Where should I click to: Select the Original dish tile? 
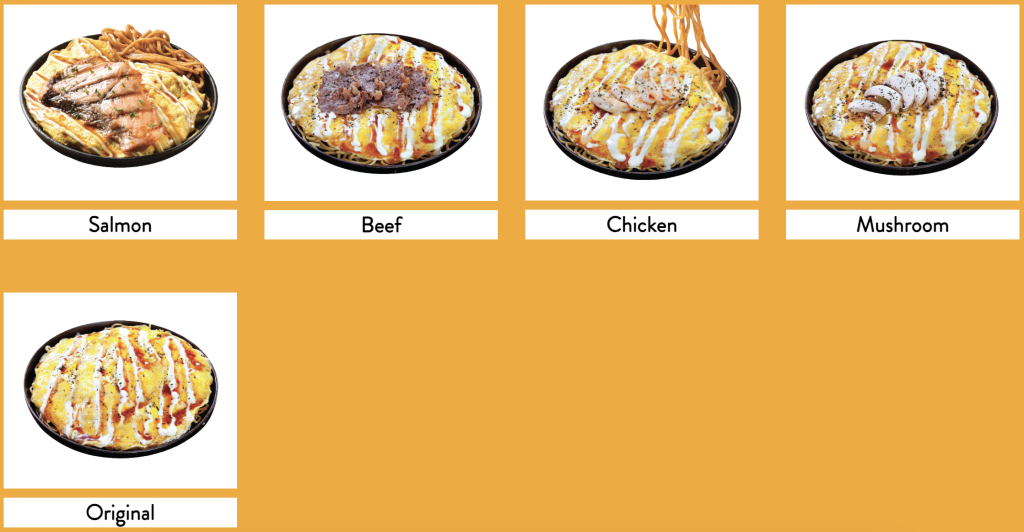point(120,390)
